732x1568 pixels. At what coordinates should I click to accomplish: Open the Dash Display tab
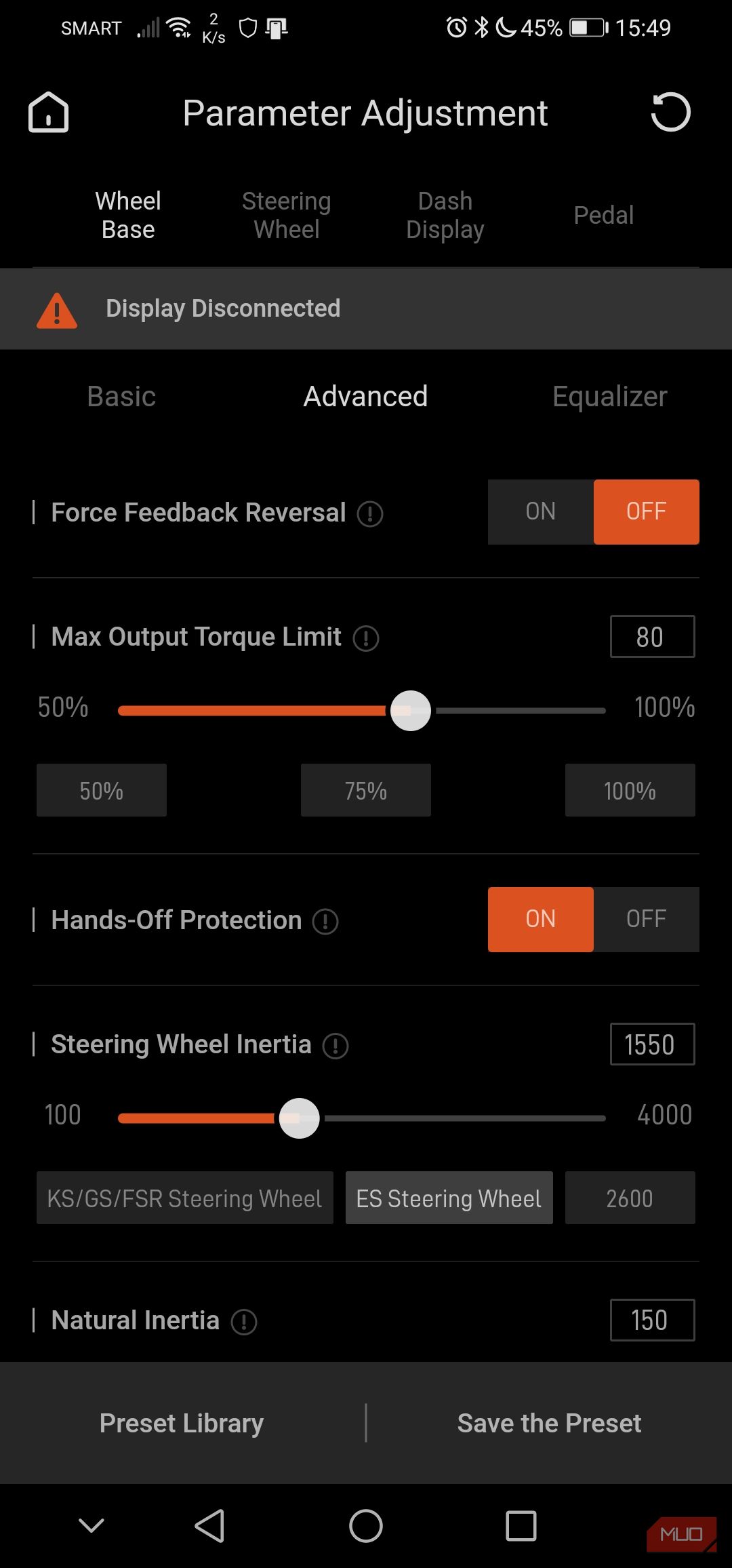(445, 215)
